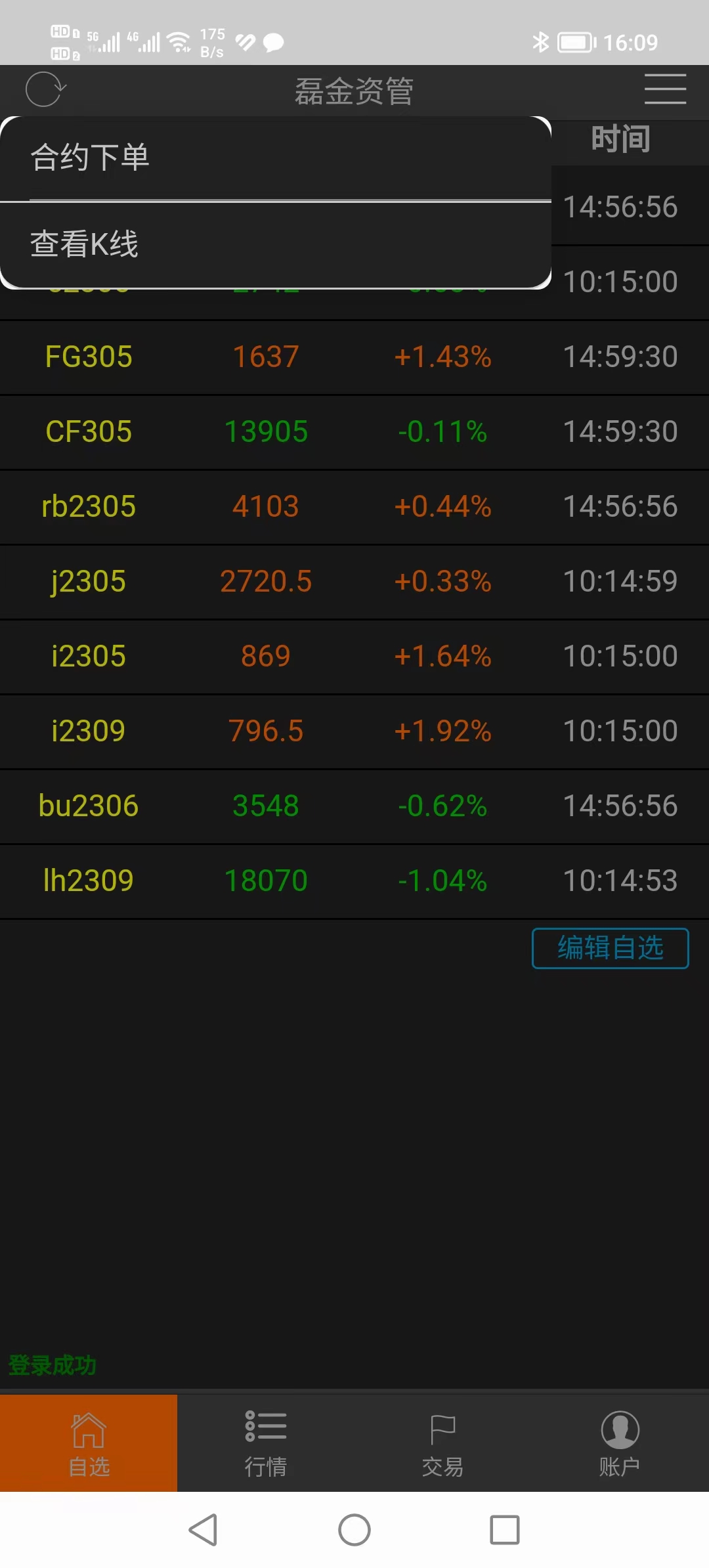Choose 查看K线 in popup menu

click(276, 244)
